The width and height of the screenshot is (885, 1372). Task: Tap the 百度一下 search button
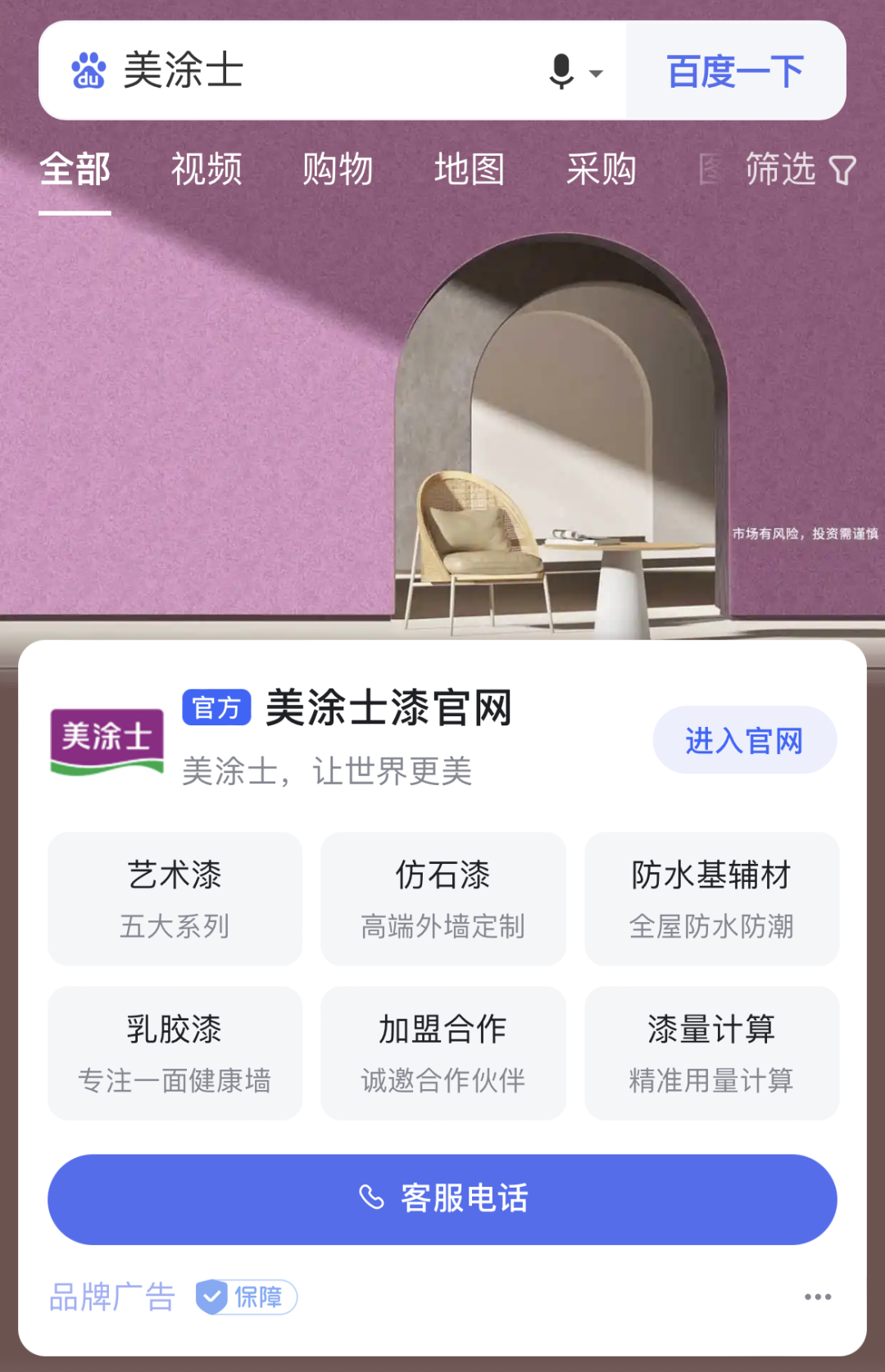[x=735, y=71]
